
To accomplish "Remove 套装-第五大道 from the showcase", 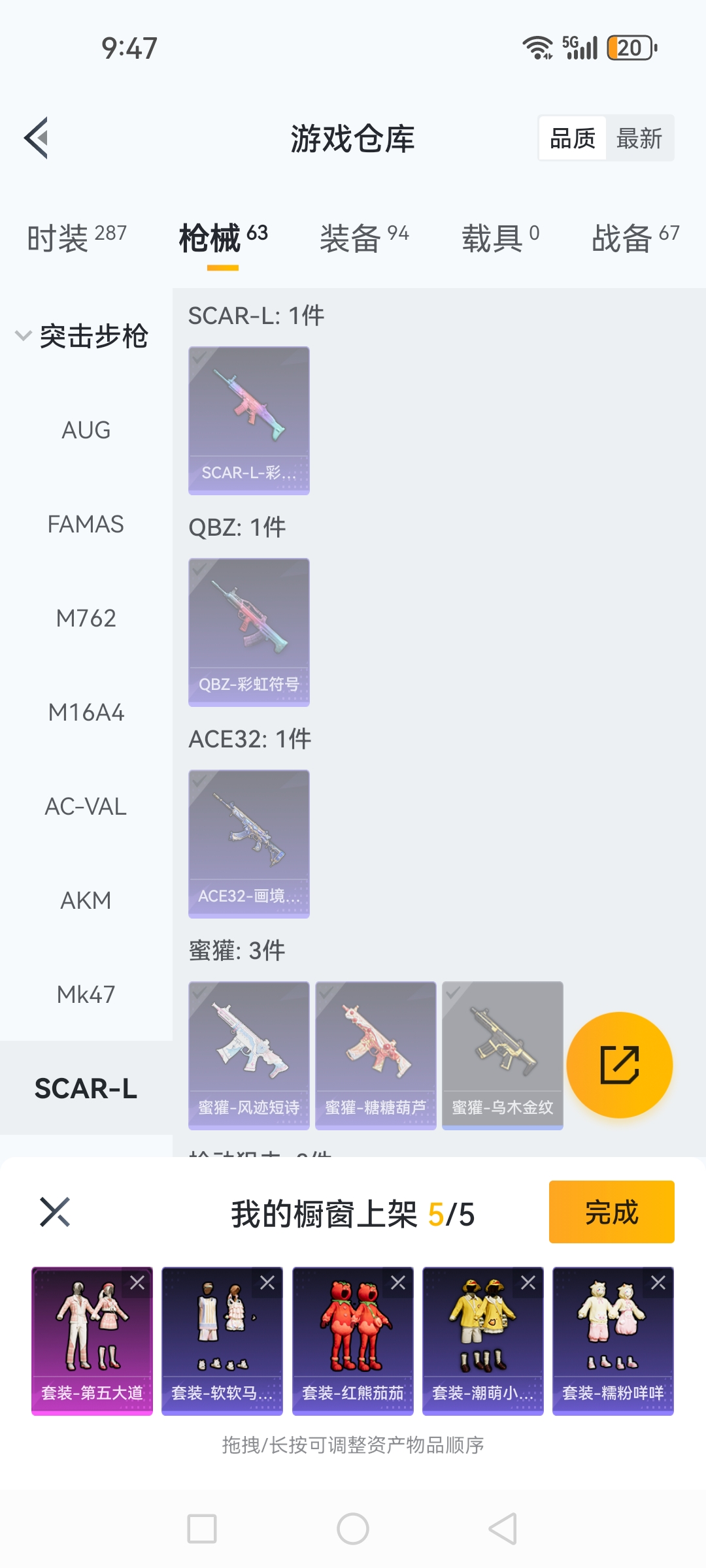I will [137, 1282].
